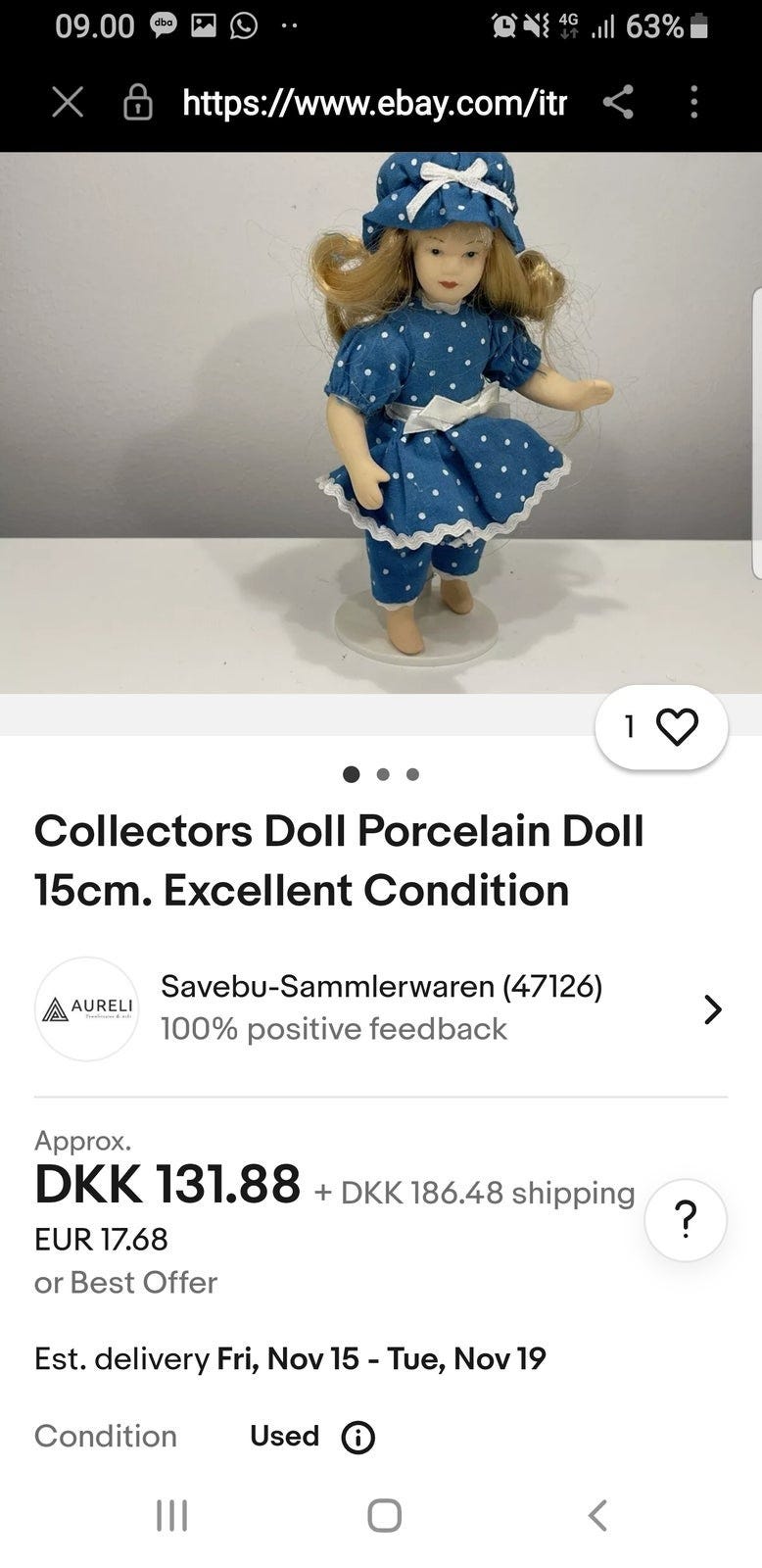
Task: Open the messaging notification icon
Action: tap(164, 24)
